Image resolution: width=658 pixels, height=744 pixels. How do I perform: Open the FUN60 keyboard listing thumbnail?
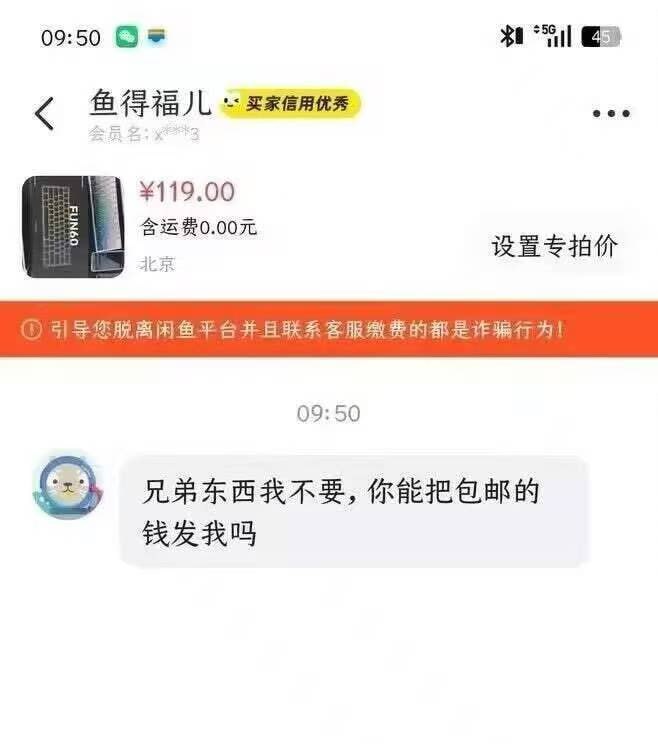[x=73, y=227]
